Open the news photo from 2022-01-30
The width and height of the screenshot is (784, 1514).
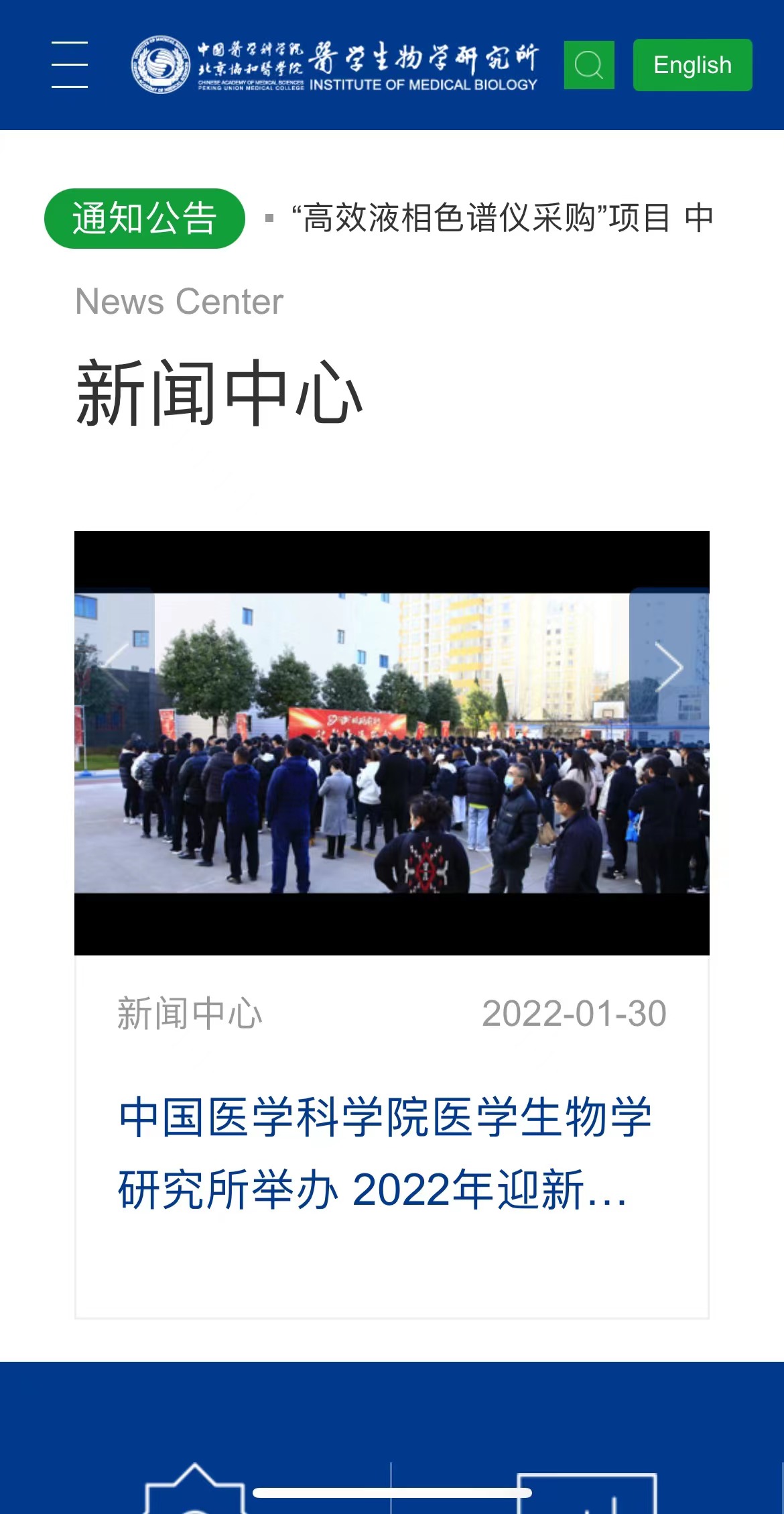pyautogui.click(x=391, y=744)
